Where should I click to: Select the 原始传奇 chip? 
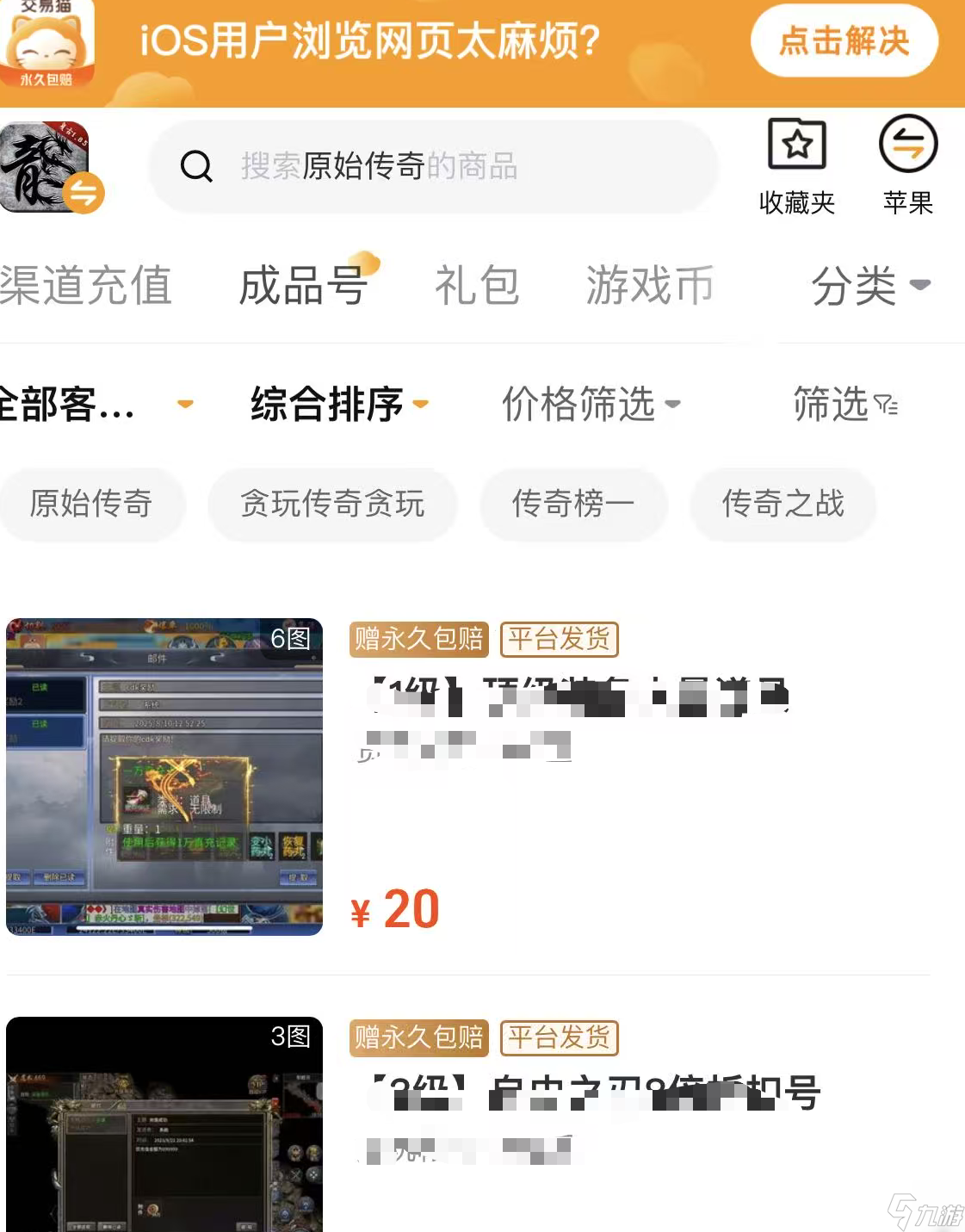[91, 504]
